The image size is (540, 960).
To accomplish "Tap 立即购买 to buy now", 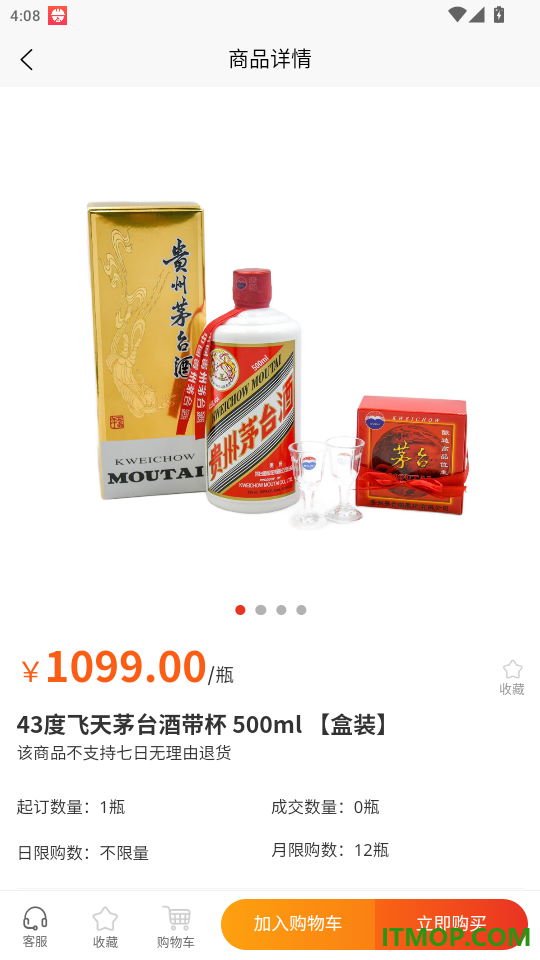I will coord(451,924).
